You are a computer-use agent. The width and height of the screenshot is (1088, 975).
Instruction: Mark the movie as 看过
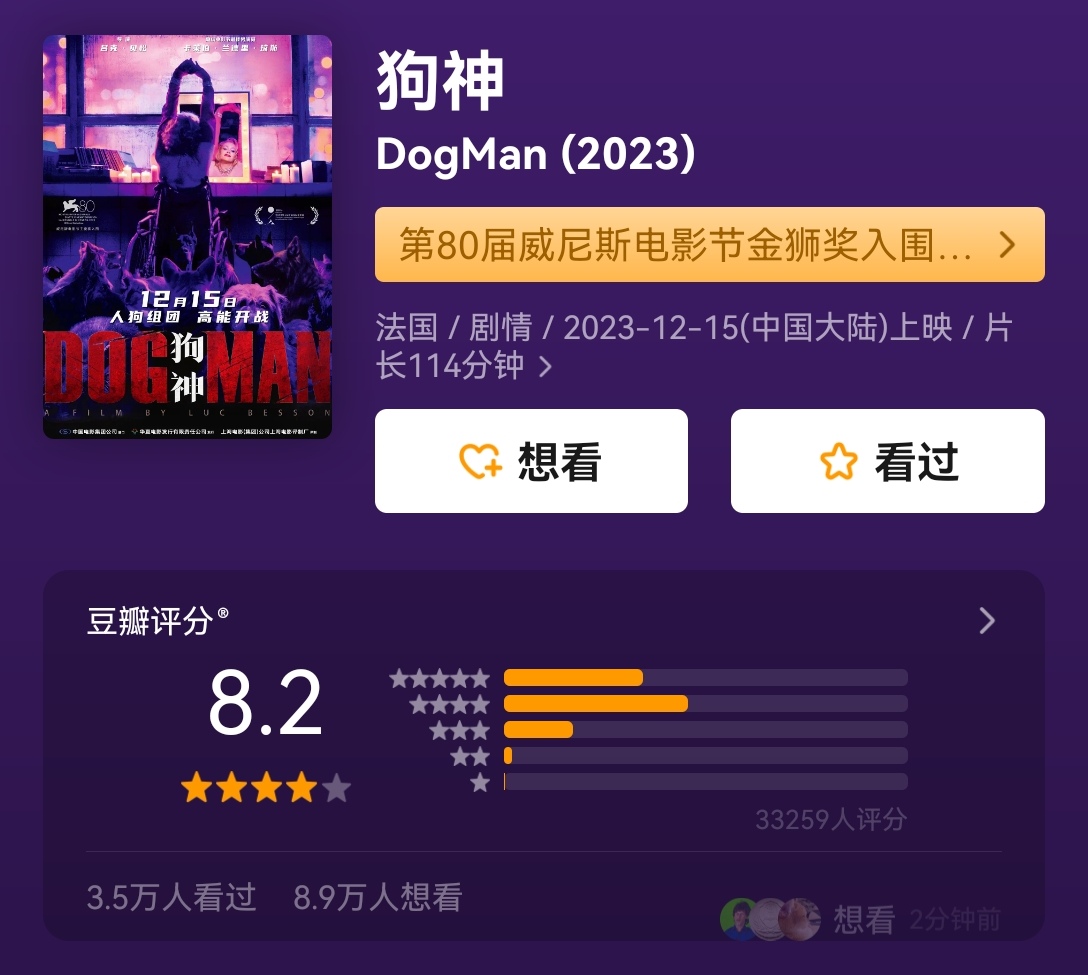(x=887, y=461)
